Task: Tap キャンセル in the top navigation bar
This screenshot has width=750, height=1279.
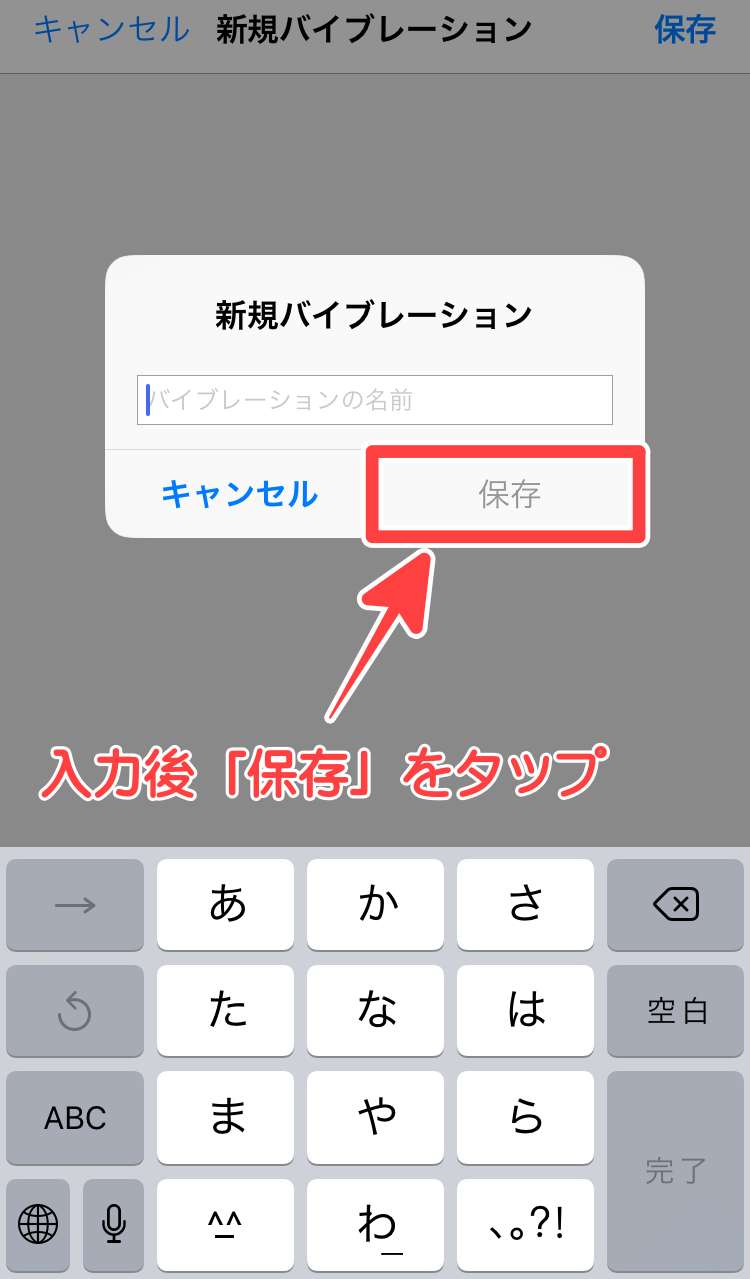Action: (x=111, y=30)
